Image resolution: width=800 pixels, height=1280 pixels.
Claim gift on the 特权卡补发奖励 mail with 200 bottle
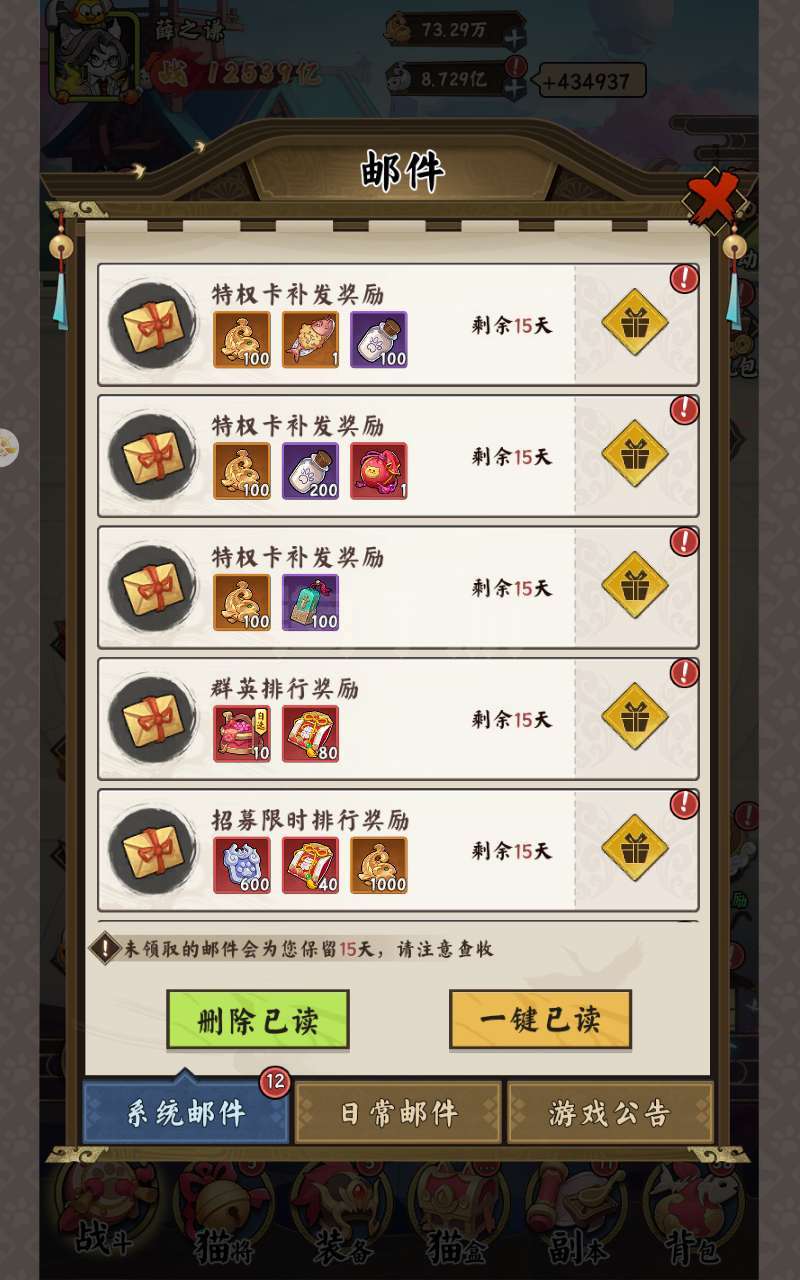click(635, 454)
